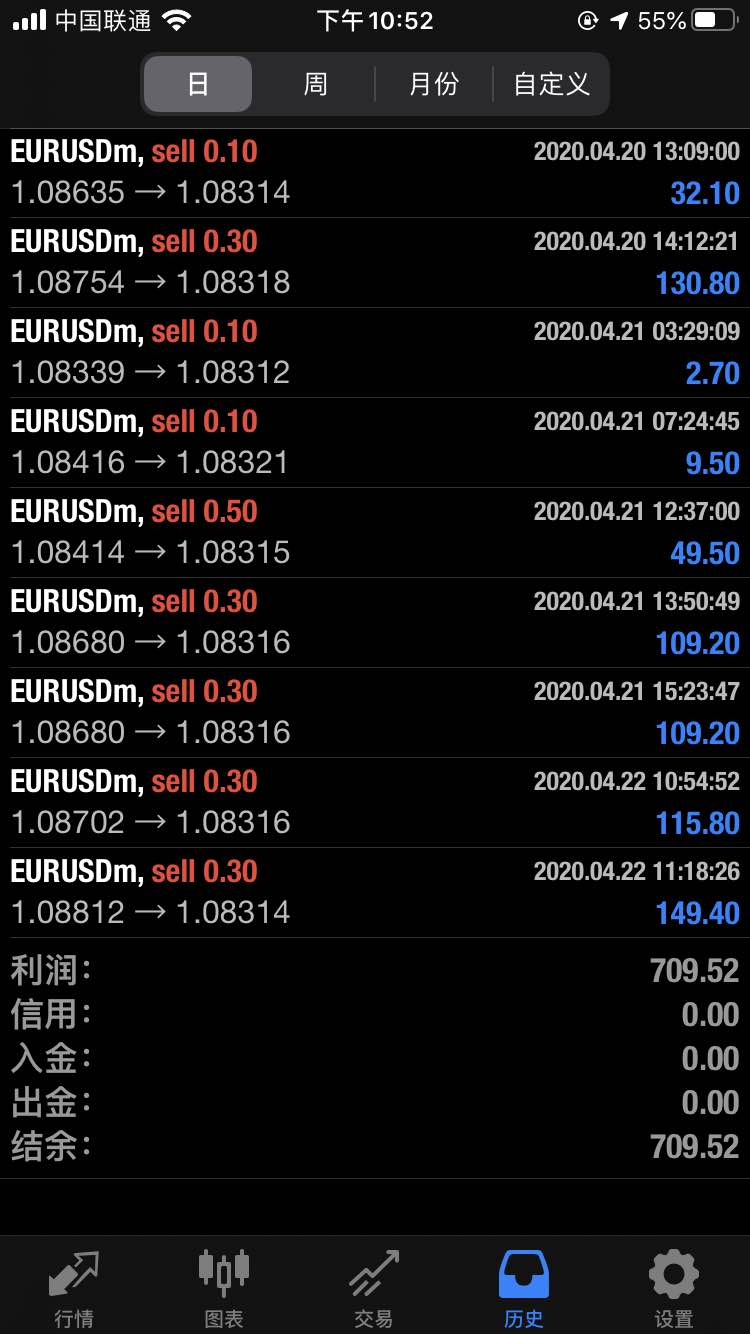Tap the 历史 history tab
This screenshot has height=1334, width=750.
pyautogui.click(x=524, y=1288)
